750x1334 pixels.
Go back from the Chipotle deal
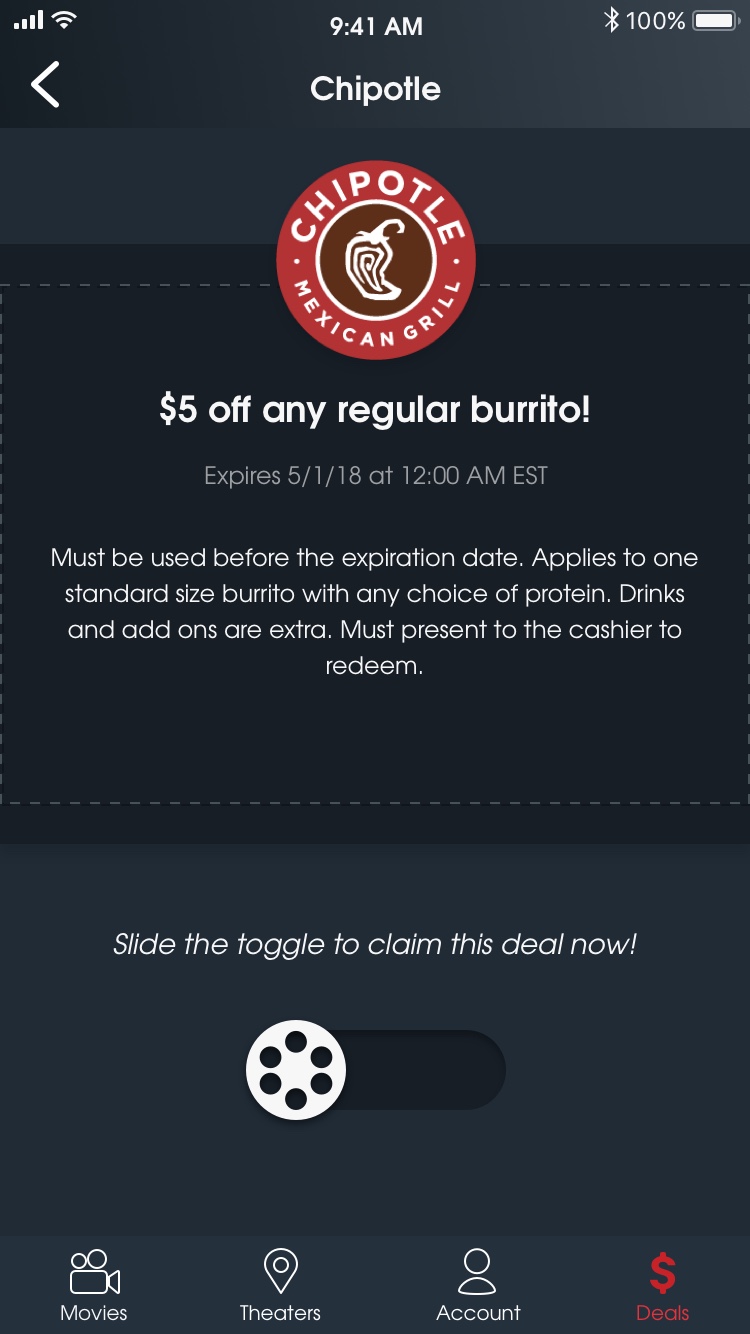click(46, 85)
